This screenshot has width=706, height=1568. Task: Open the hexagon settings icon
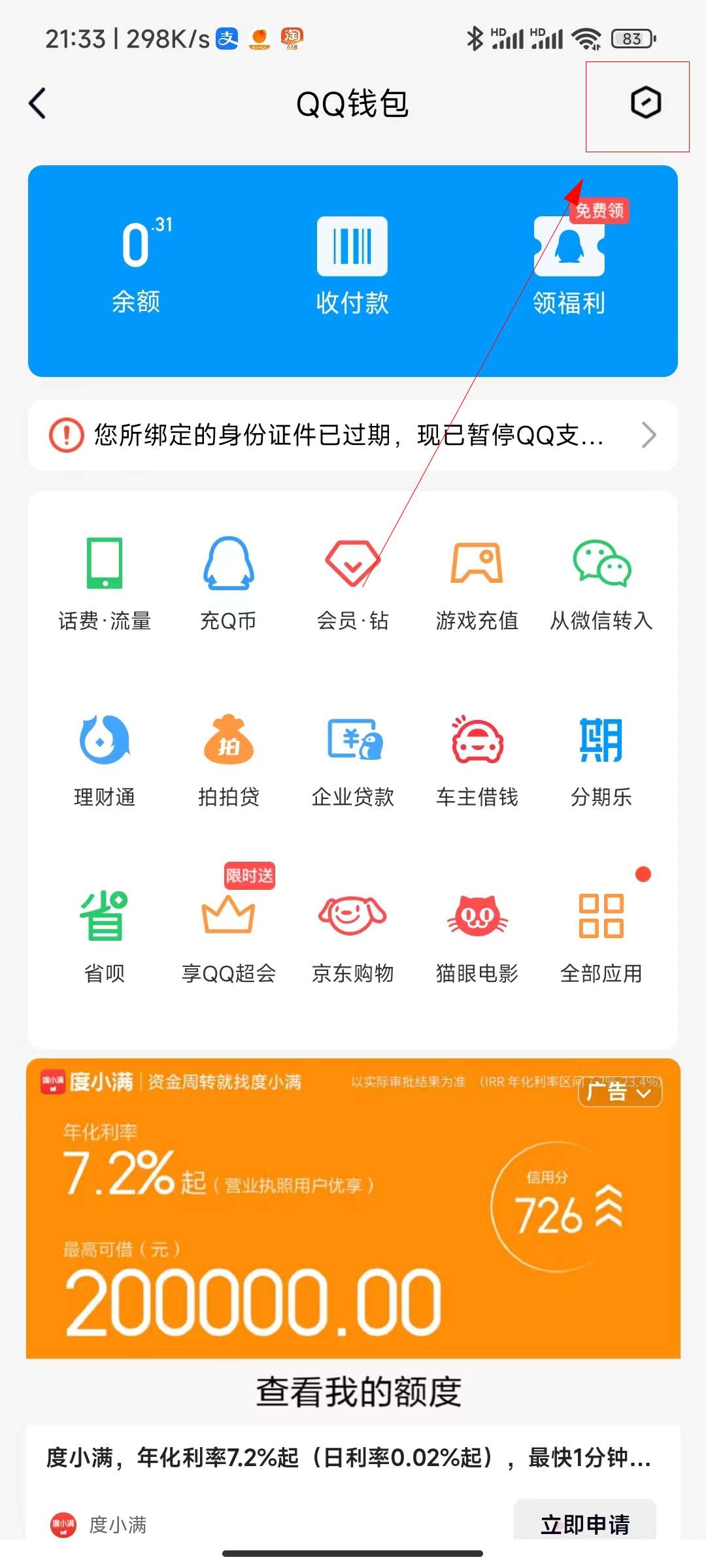pos(645,103)
